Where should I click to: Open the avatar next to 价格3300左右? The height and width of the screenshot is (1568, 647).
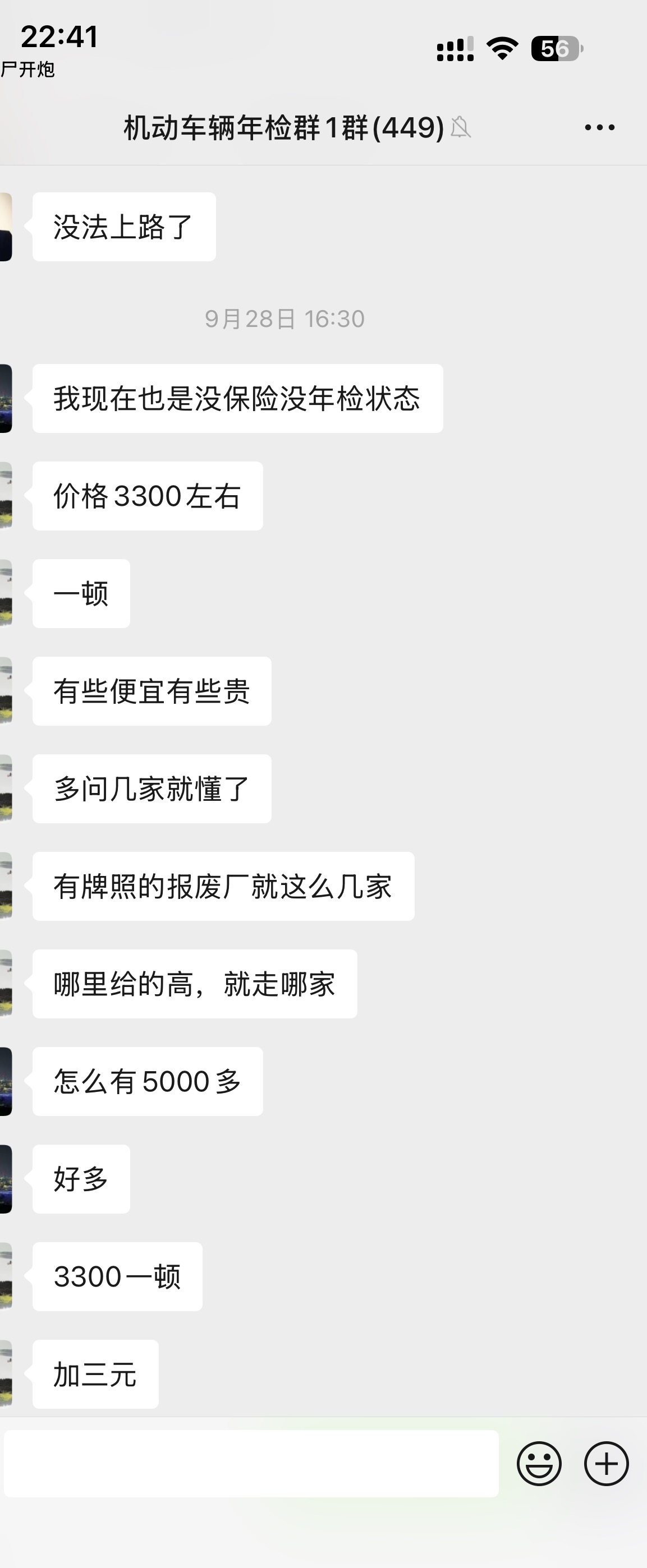[x=6, y=496]
